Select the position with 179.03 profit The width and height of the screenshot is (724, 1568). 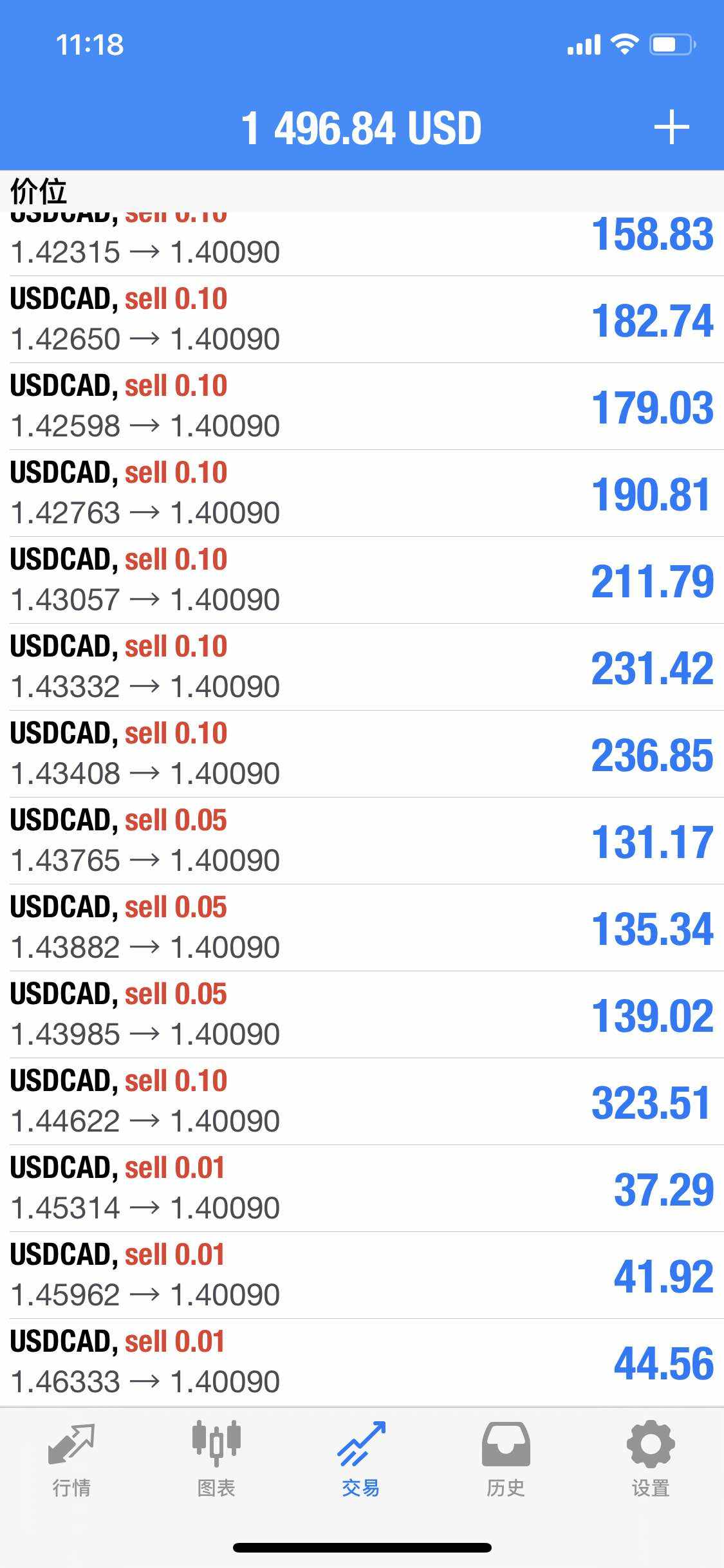point(362,407)
